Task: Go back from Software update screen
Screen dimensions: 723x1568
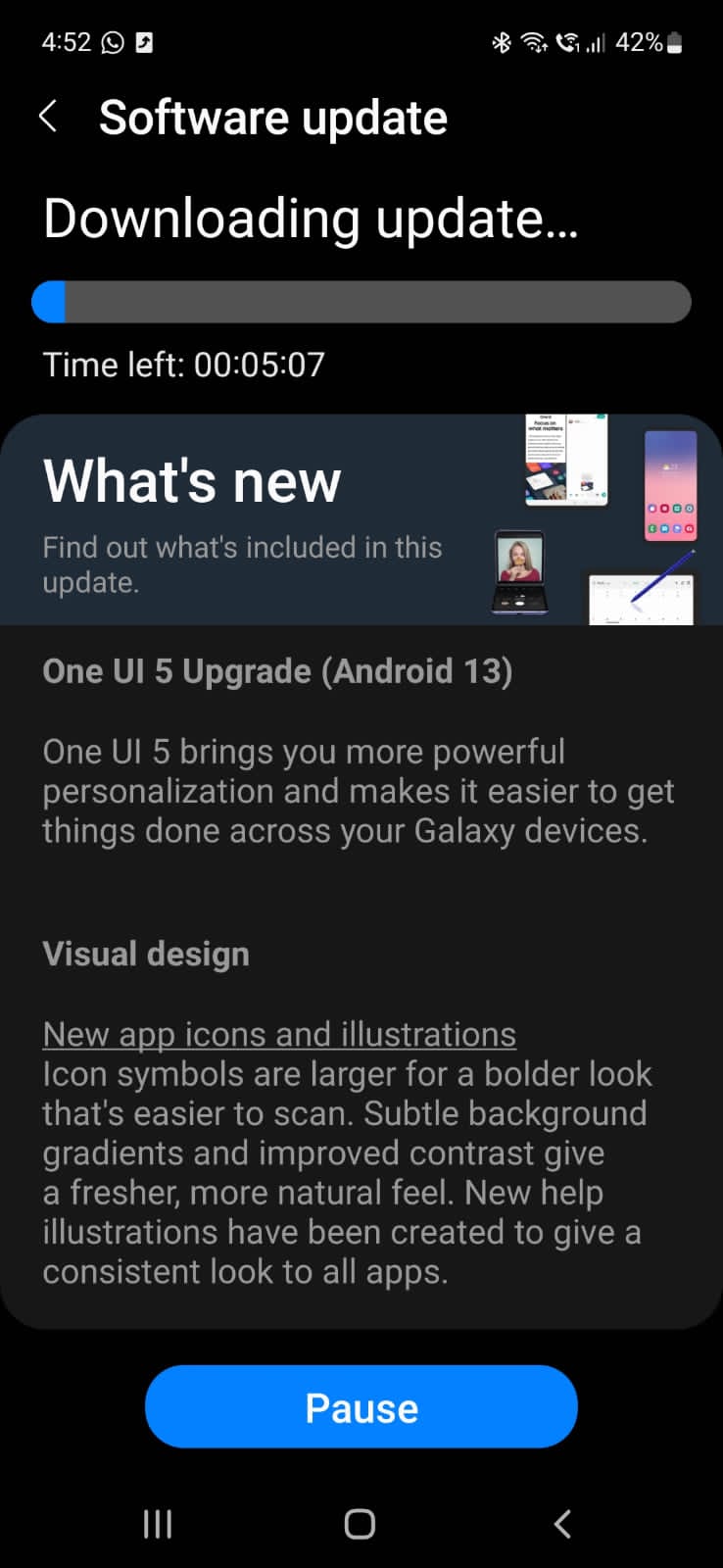Action: (48, 117)
